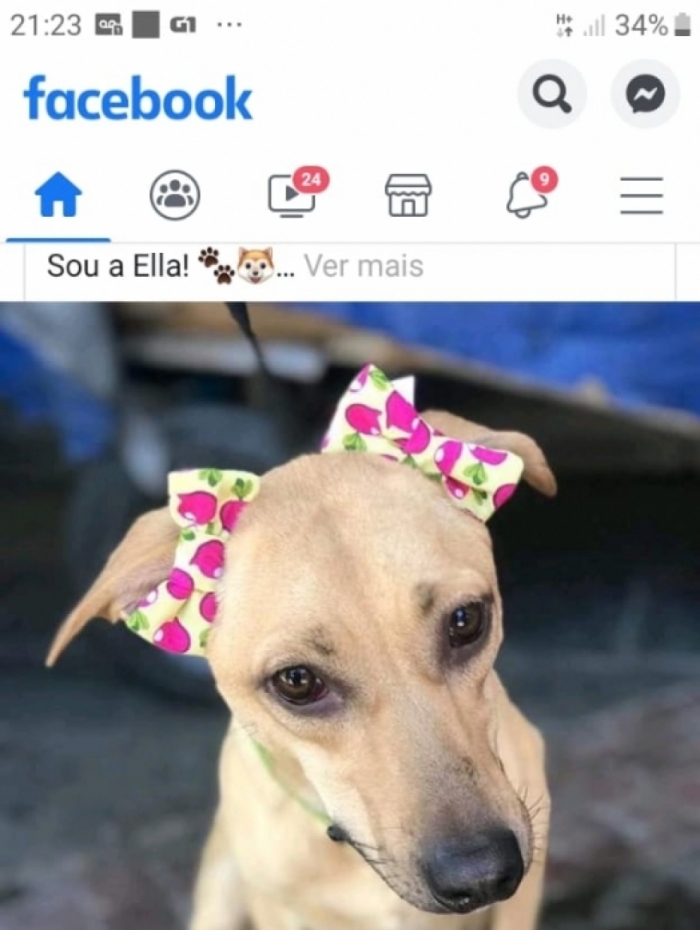Open the Watch videos tab
The height and width of the screenshot is (930, 700).
pyautogui.click(x=292, y=195)
